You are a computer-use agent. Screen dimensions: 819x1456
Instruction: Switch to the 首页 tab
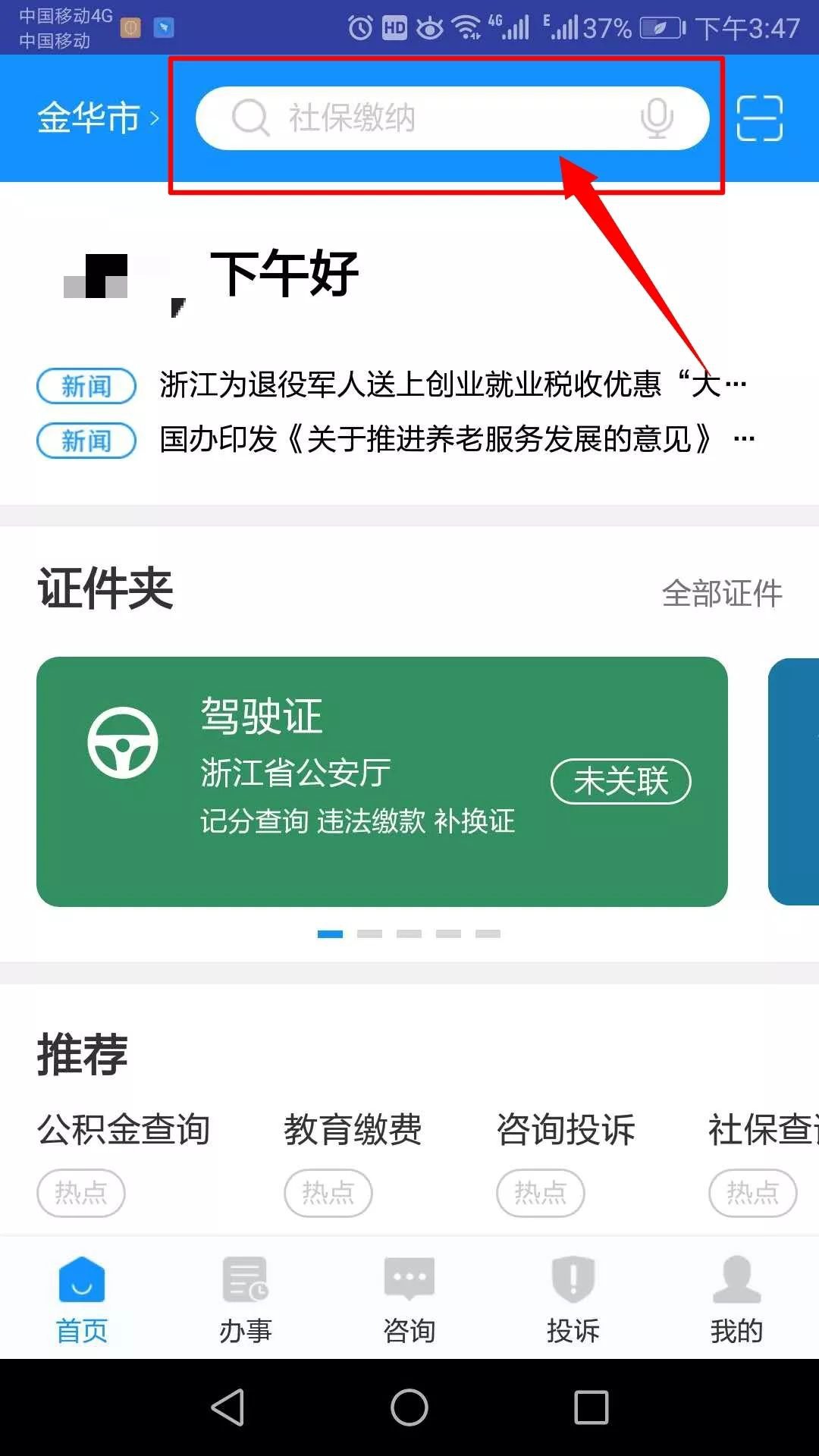tap(82, 1298)
